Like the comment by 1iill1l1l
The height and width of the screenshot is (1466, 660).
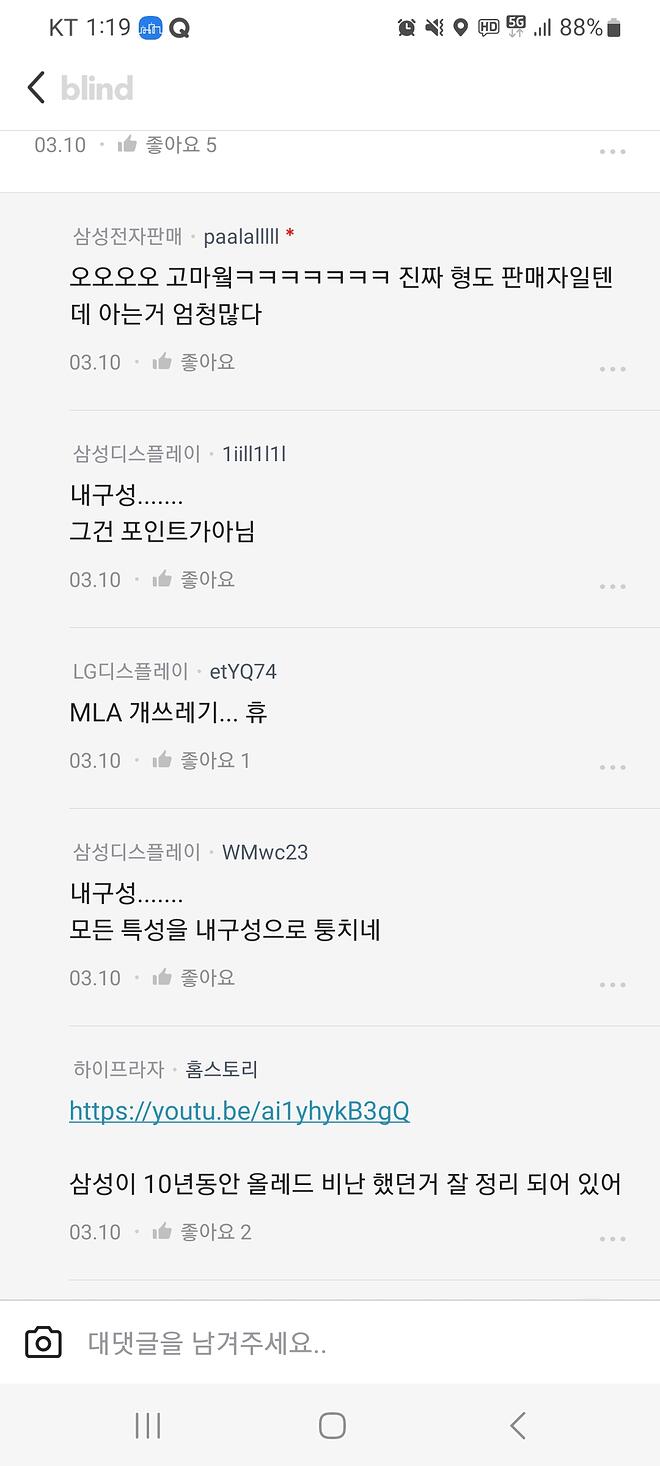click(194, 579)
